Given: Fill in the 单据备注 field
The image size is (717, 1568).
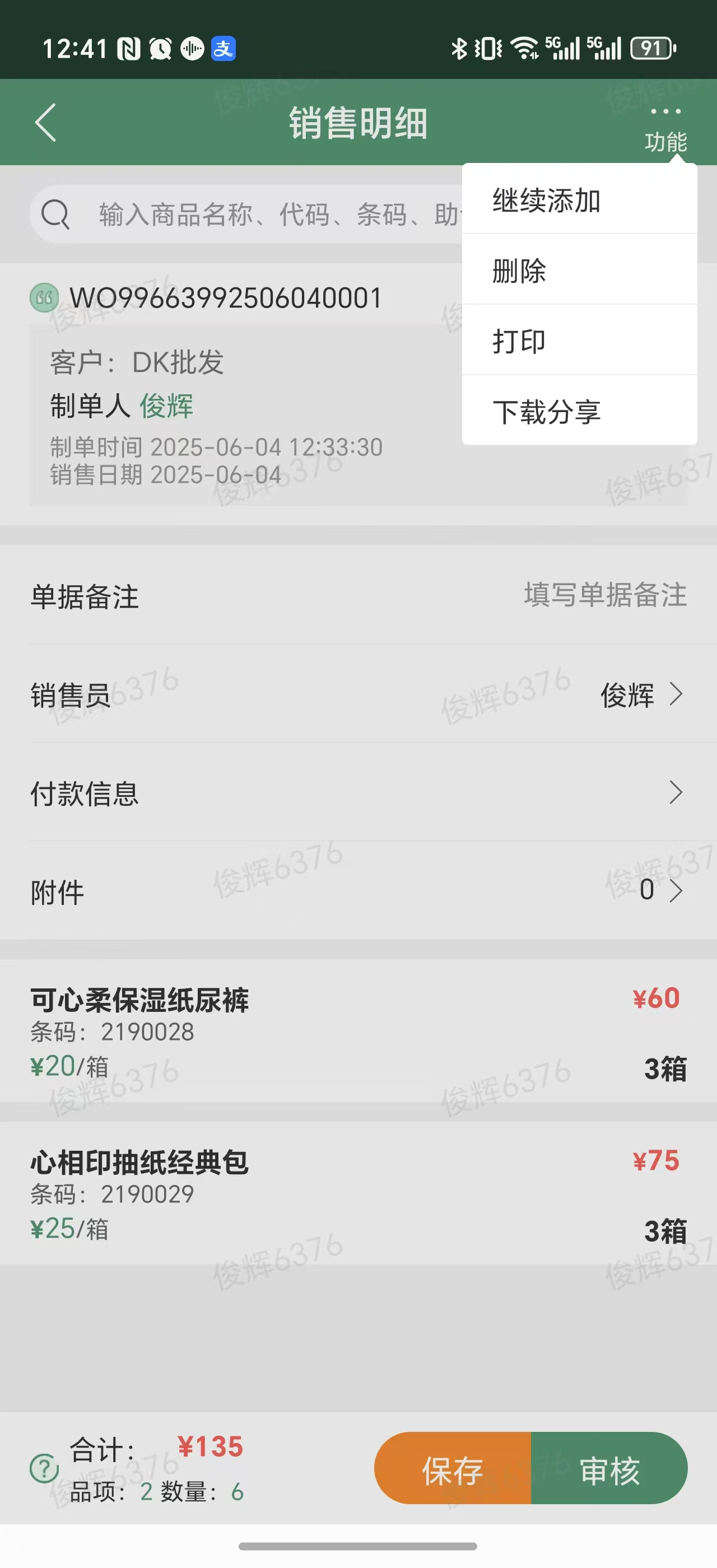Looking at the screenshot, I should (604, 595).
